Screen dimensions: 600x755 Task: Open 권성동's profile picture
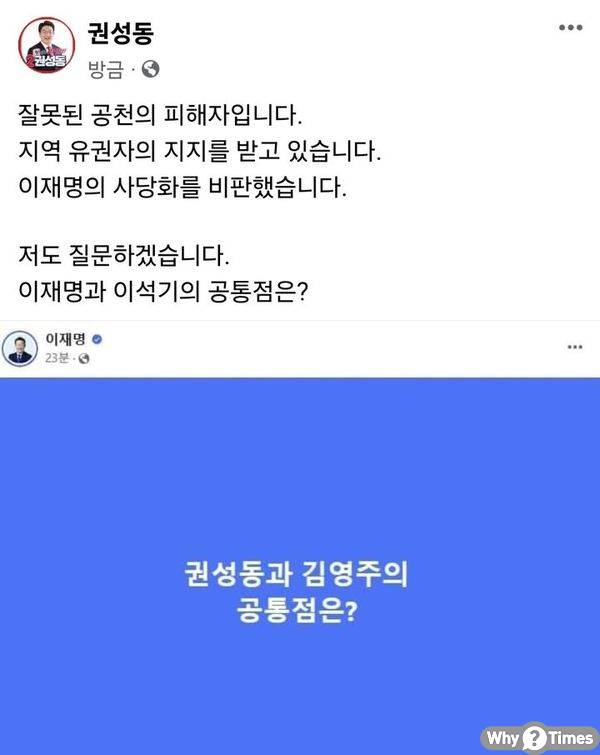(x=45, y=46)
